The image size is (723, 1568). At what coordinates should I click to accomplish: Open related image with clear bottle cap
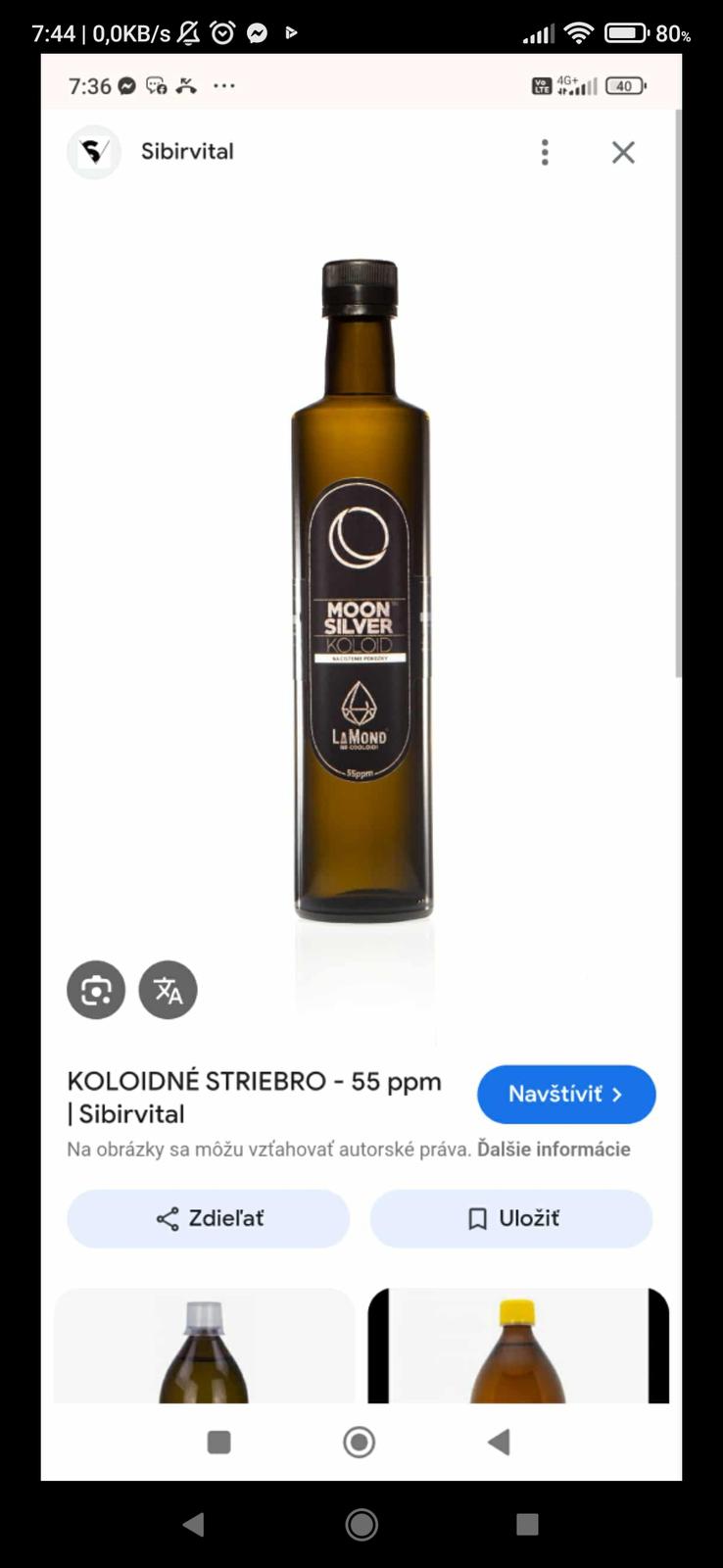[x=204, y=1347]
